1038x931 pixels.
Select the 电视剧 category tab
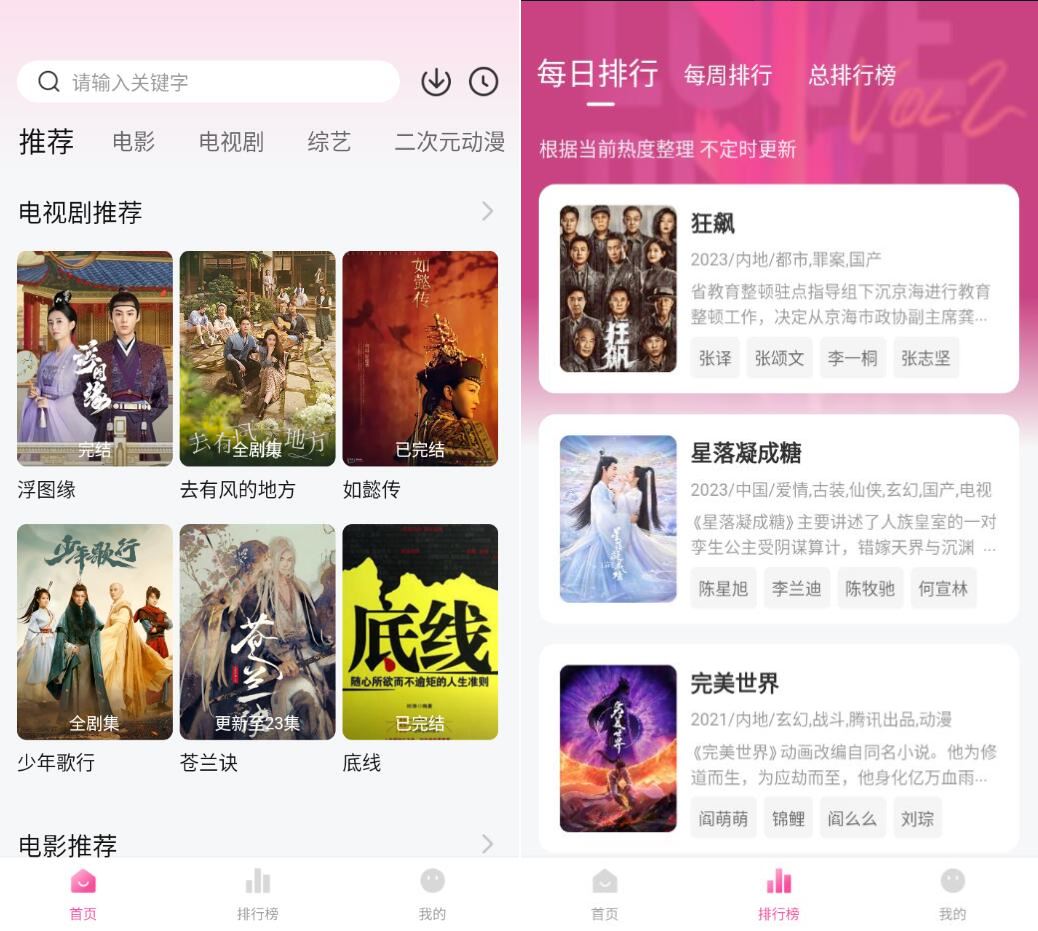pos(231,142)
